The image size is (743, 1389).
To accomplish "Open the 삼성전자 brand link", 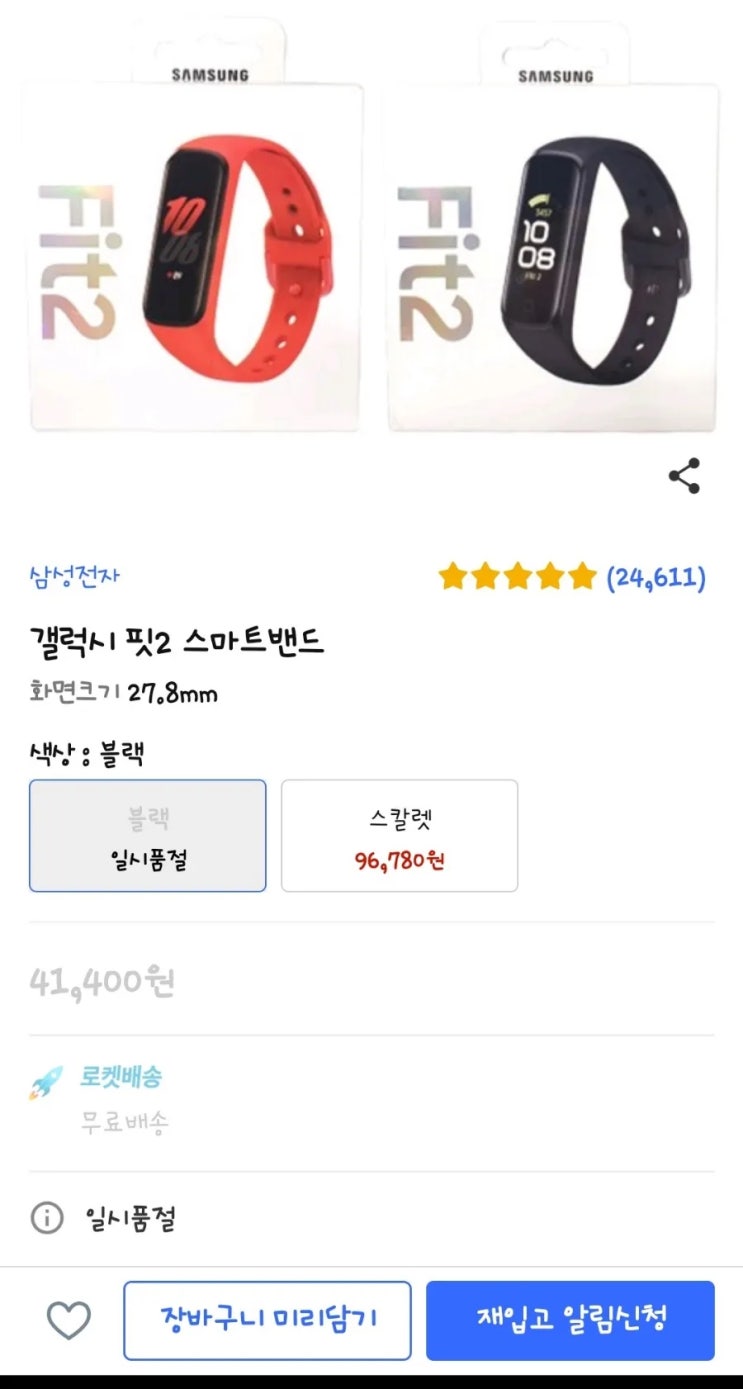I will tap(75, 576).
